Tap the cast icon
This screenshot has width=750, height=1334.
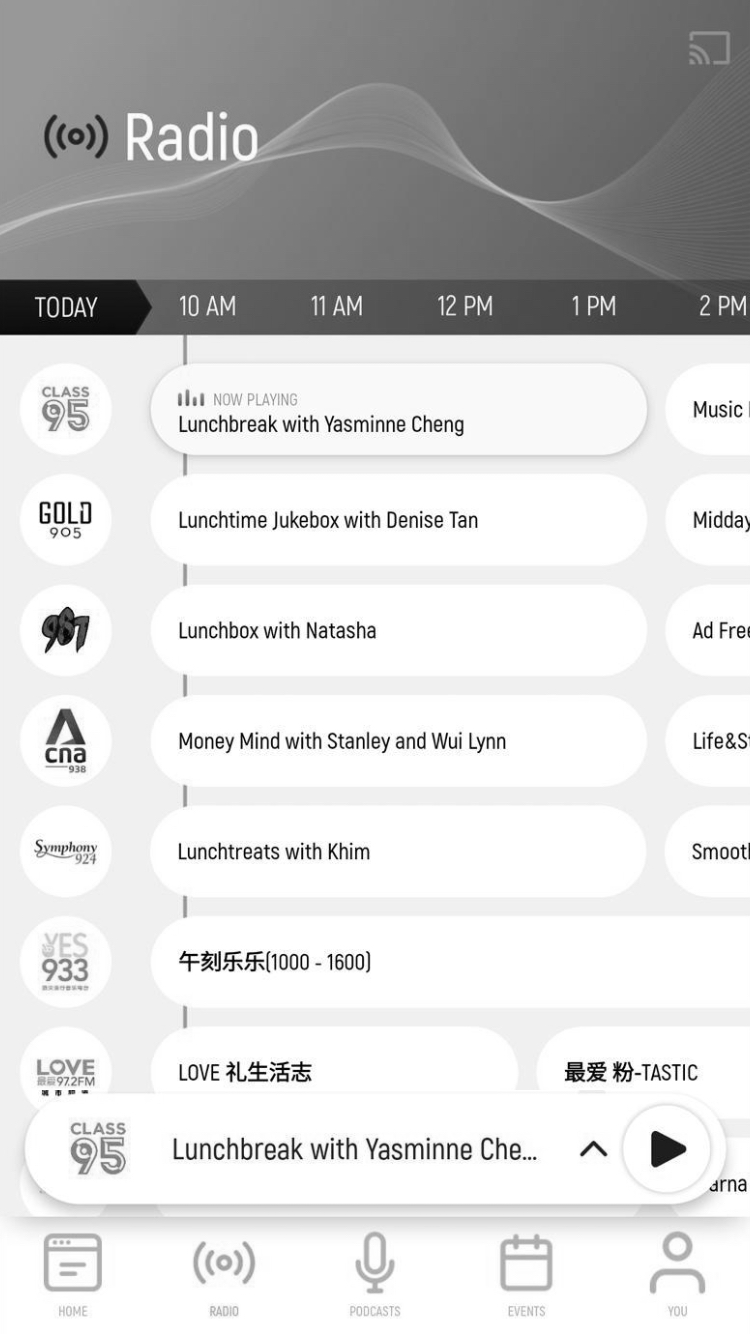coord(709,49)
